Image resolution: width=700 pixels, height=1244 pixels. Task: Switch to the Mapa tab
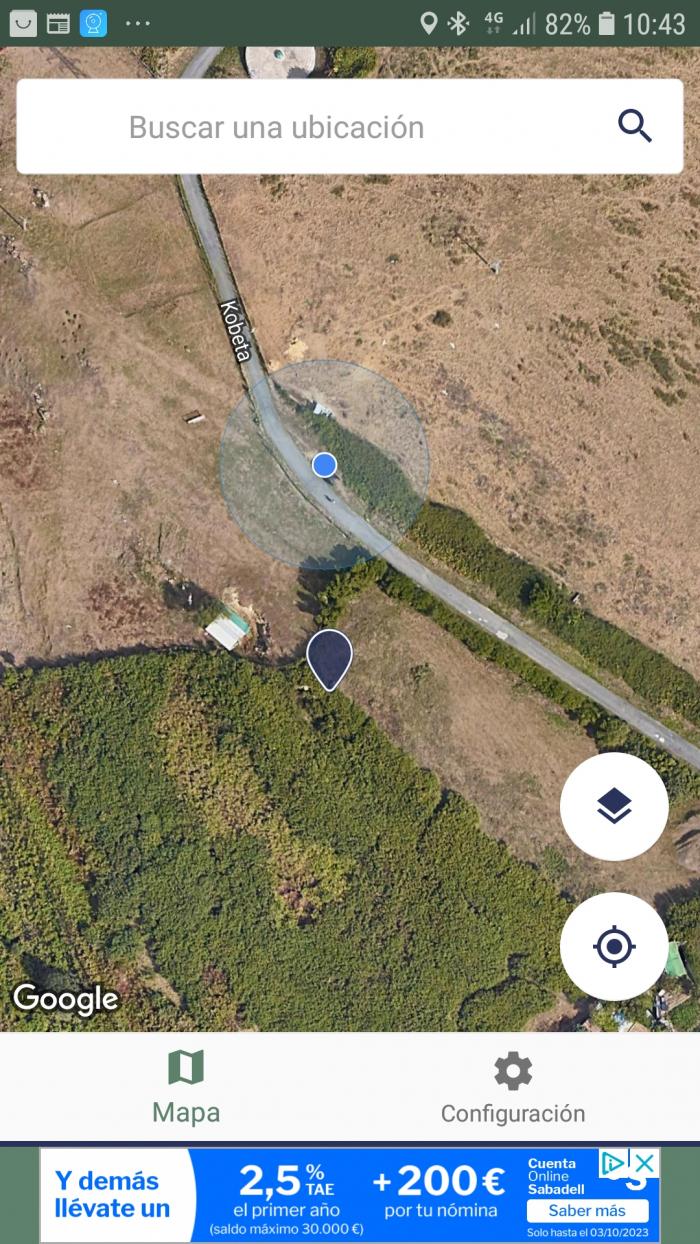[186, 1087]
